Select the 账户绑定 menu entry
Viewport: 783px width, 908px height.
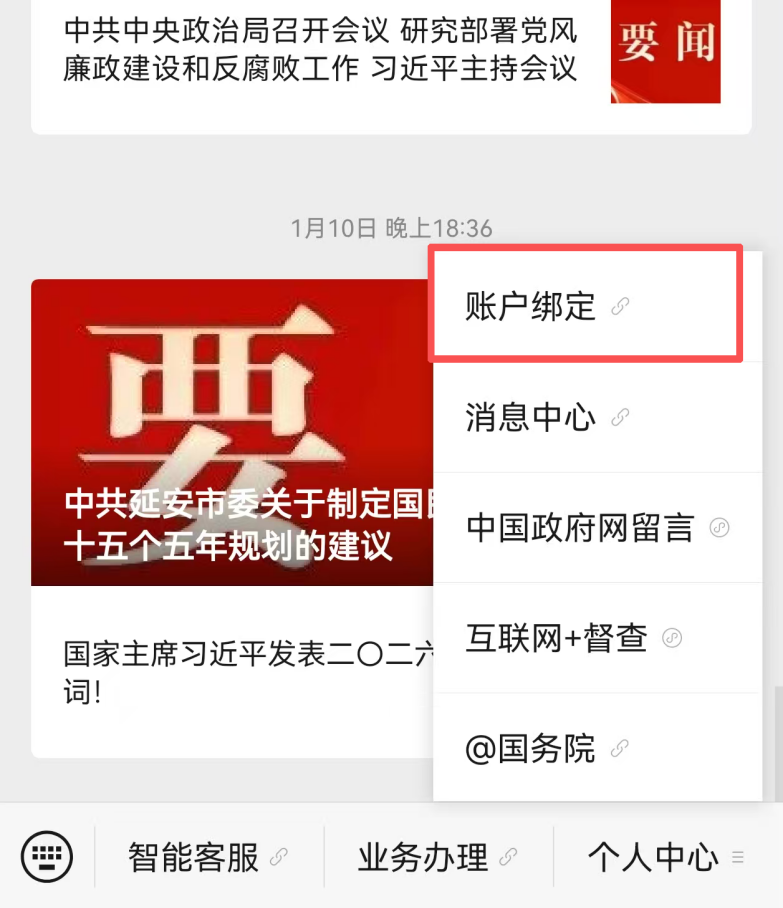[543, 306]
